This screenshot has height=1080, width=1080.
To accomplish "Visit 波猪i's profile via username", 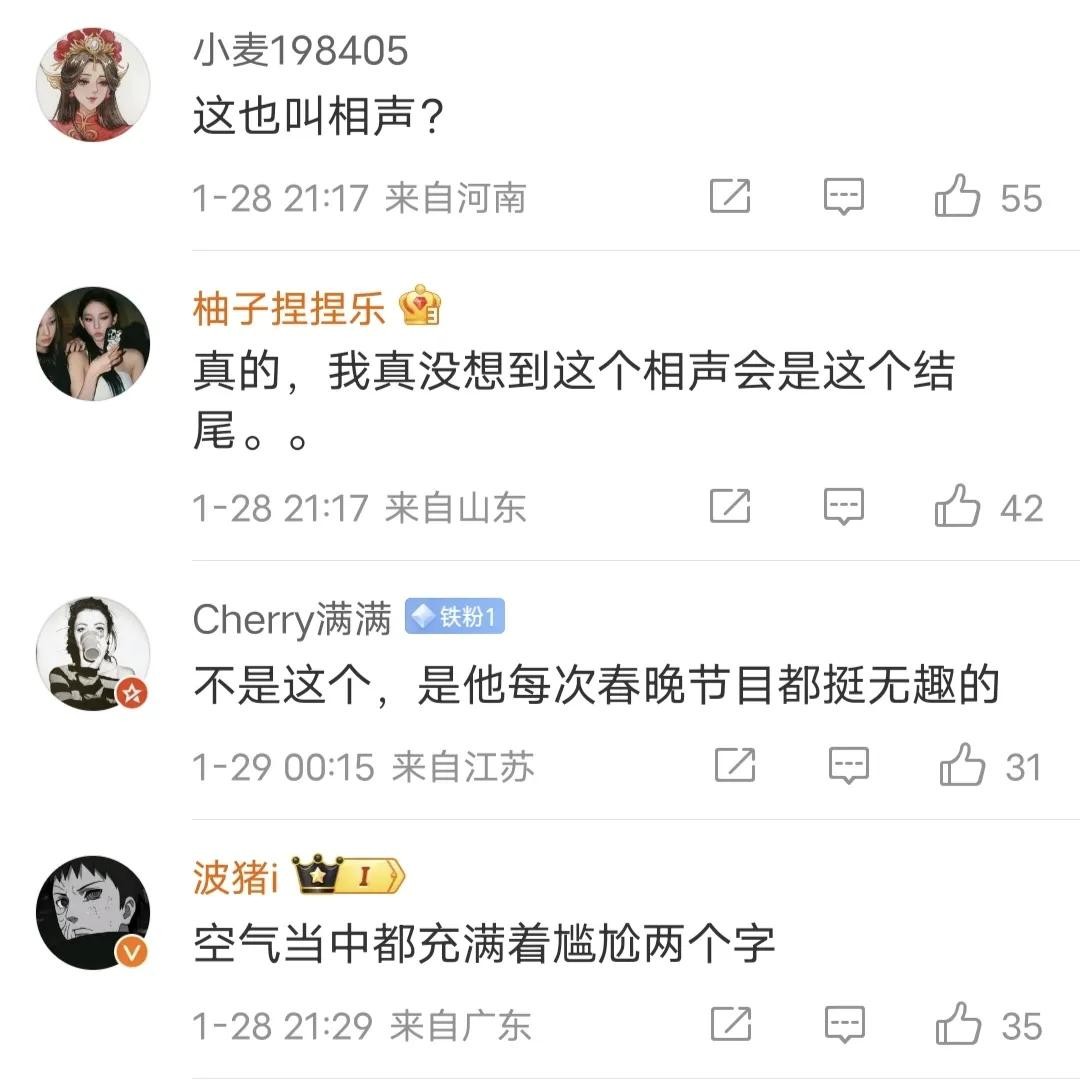I will [234, 877].
